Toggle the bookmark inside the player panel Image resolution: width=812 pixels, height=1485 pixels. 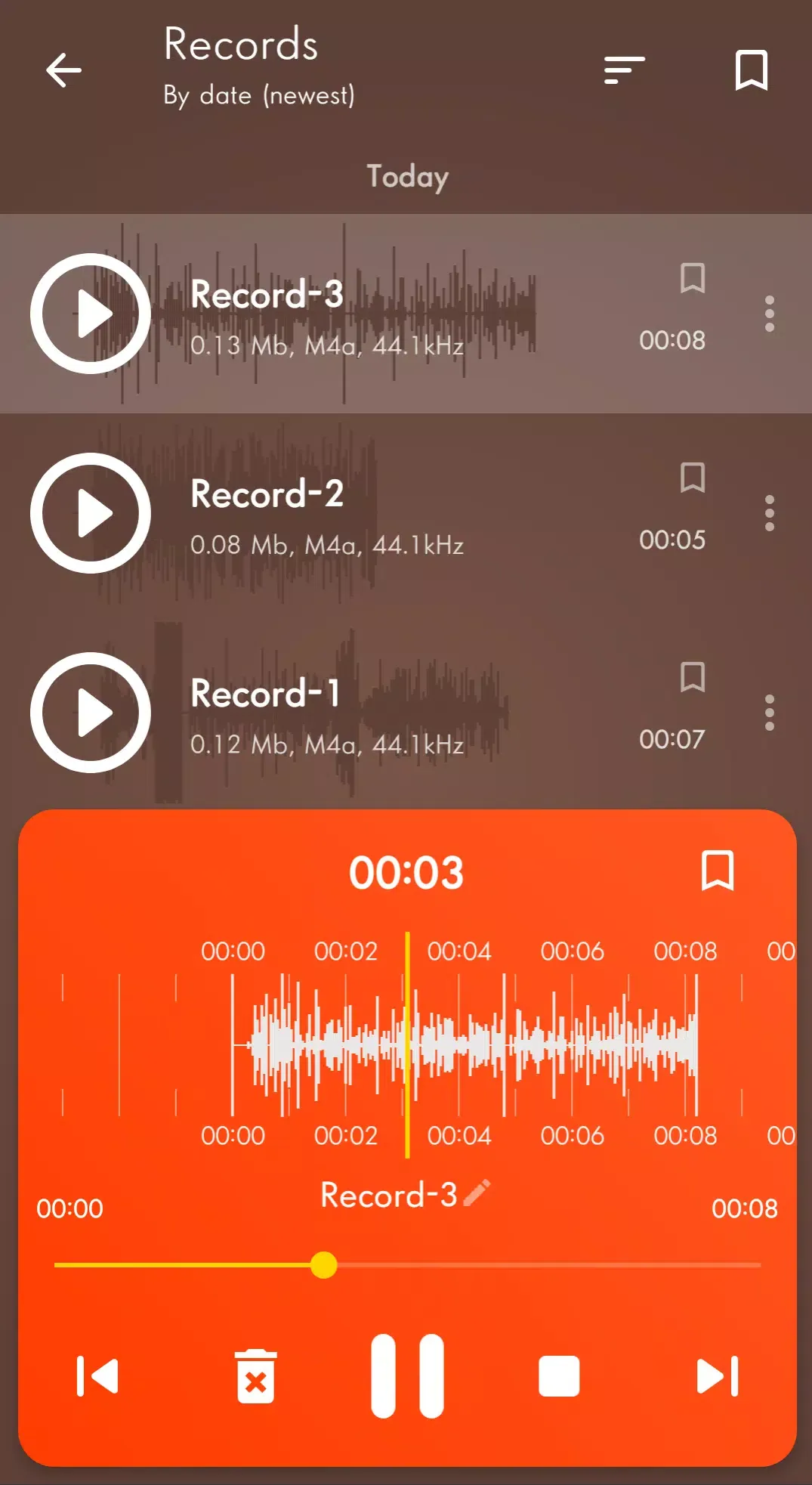tap(718, 871)
